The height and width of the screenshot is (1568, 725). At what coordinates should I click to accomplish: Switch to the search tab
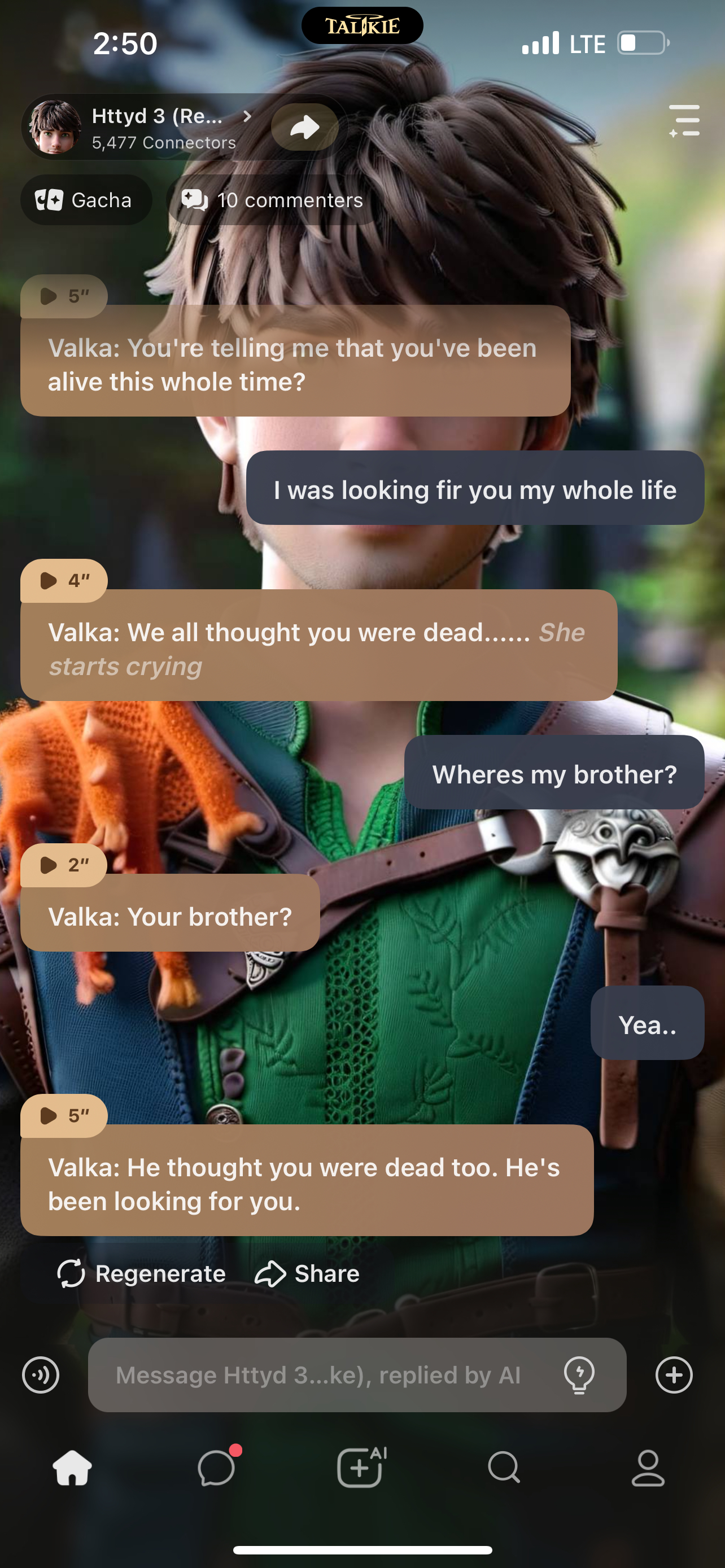pos(504,1468)
